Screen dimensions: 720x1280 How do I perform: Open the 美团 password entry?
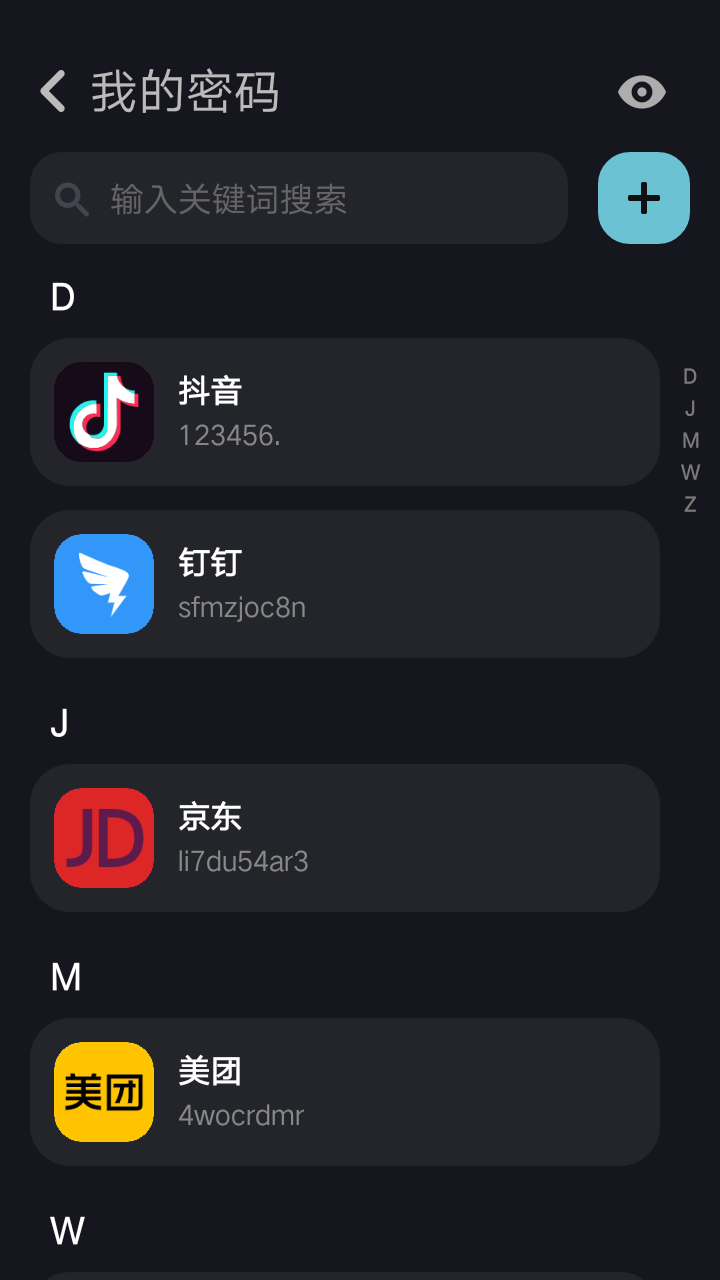click(x=345, y=1092)
